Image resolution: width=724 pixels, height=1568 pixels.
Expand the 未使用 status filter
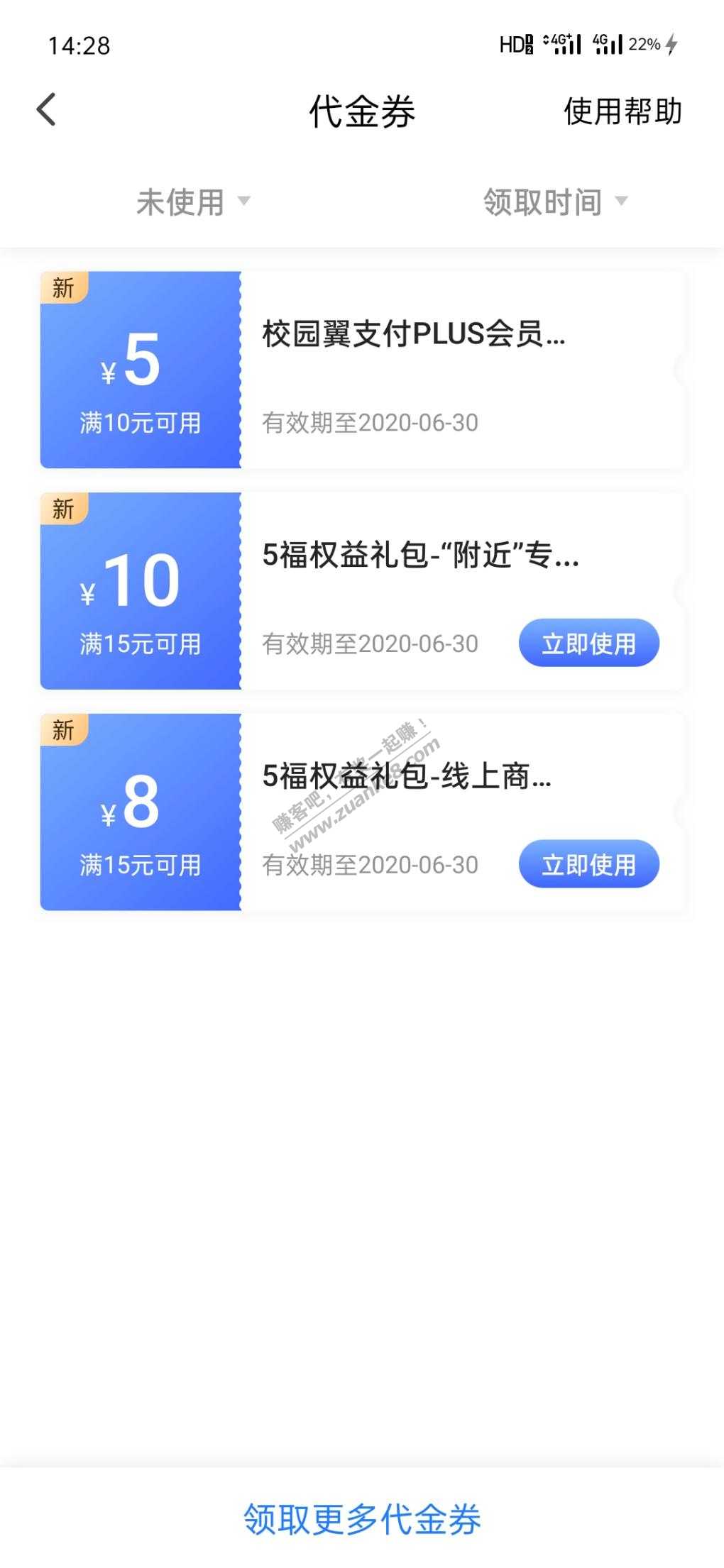click(193, 202)
